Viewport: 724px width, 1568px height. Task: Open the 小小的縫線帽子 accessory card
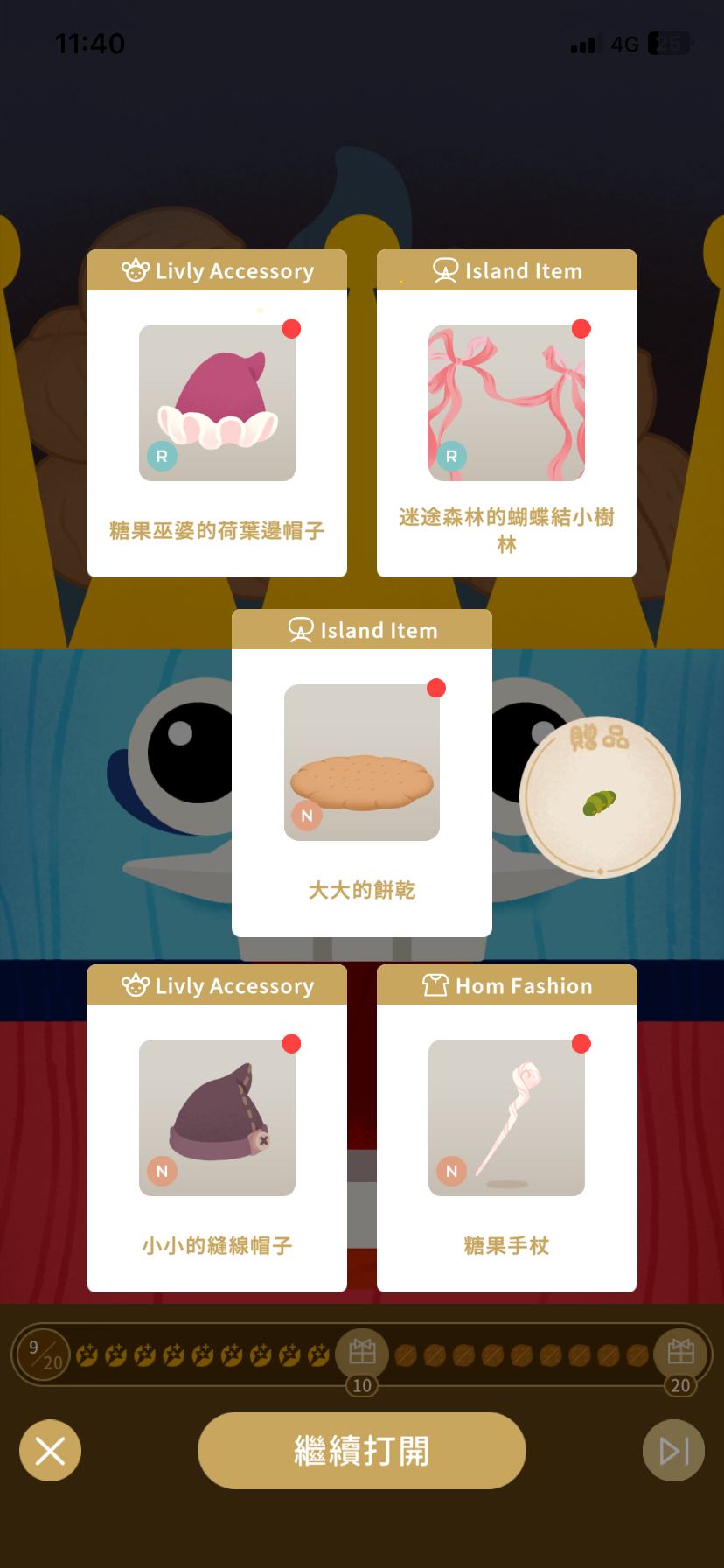pos(217,1128)
